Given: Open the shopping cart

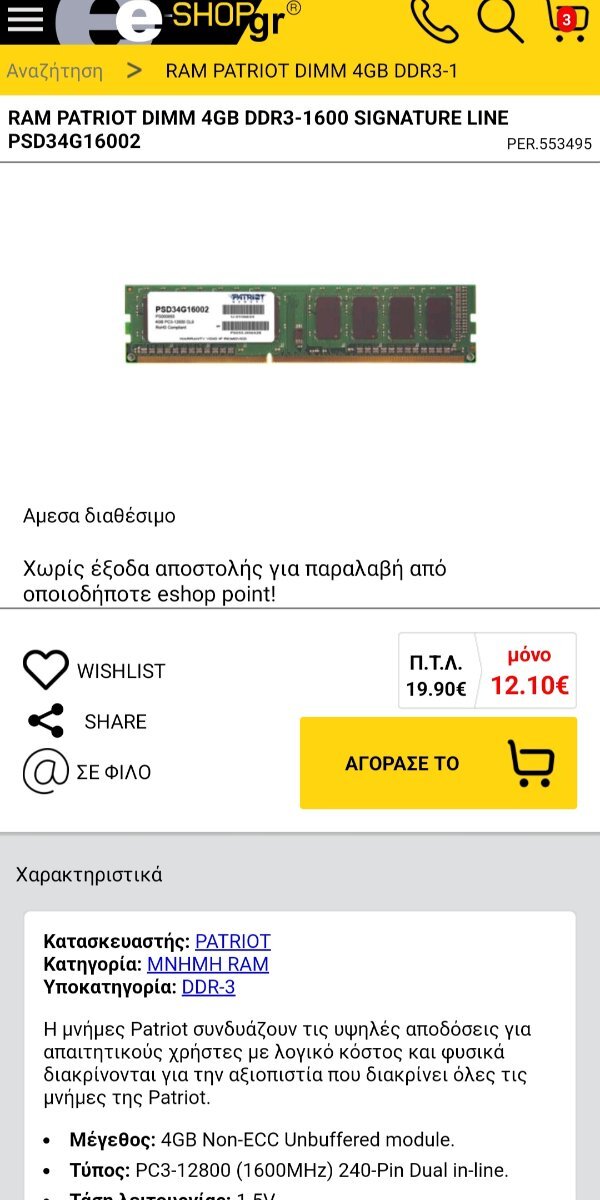Looking at the screenshot, I should [565, 20].
